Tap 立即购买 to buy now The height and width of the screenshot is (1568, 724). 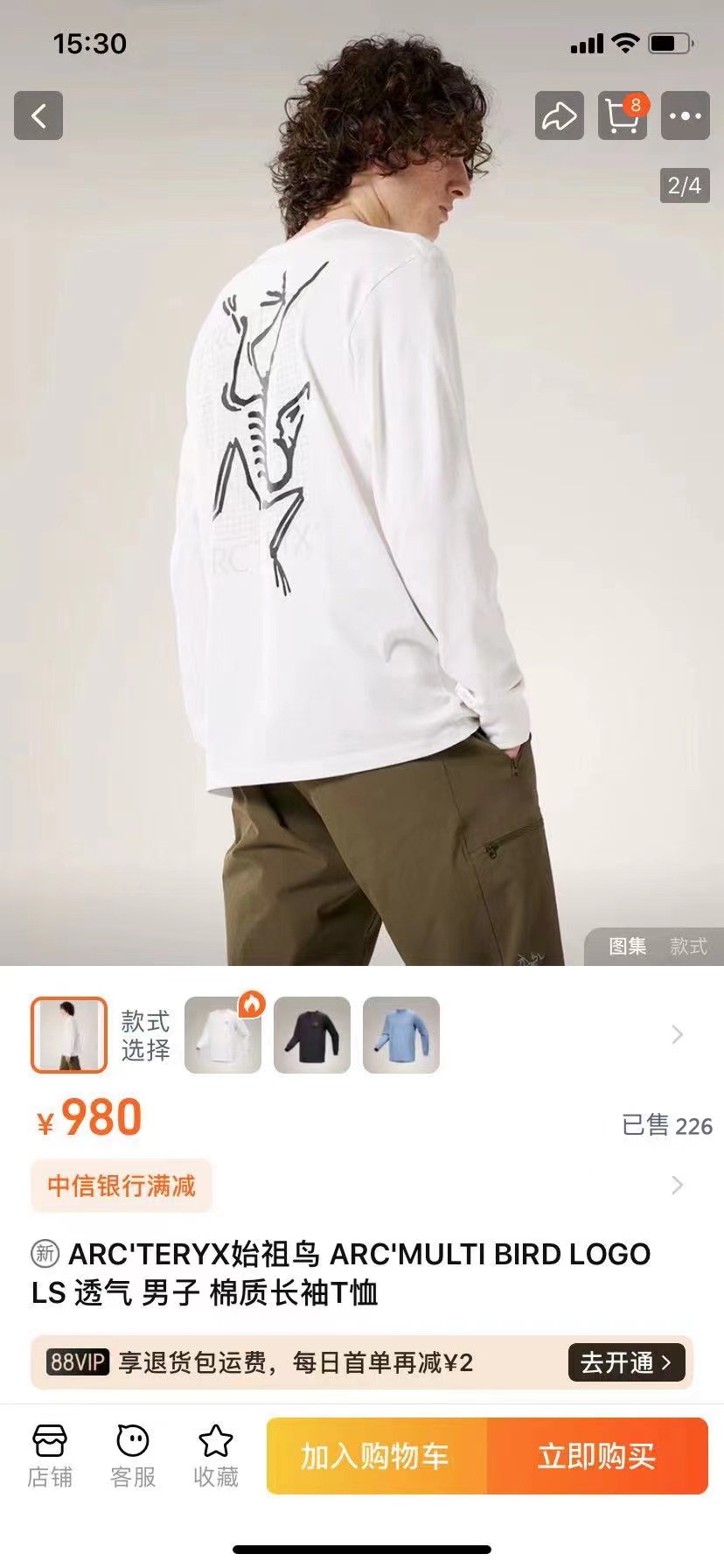(x=597, y=1456)
